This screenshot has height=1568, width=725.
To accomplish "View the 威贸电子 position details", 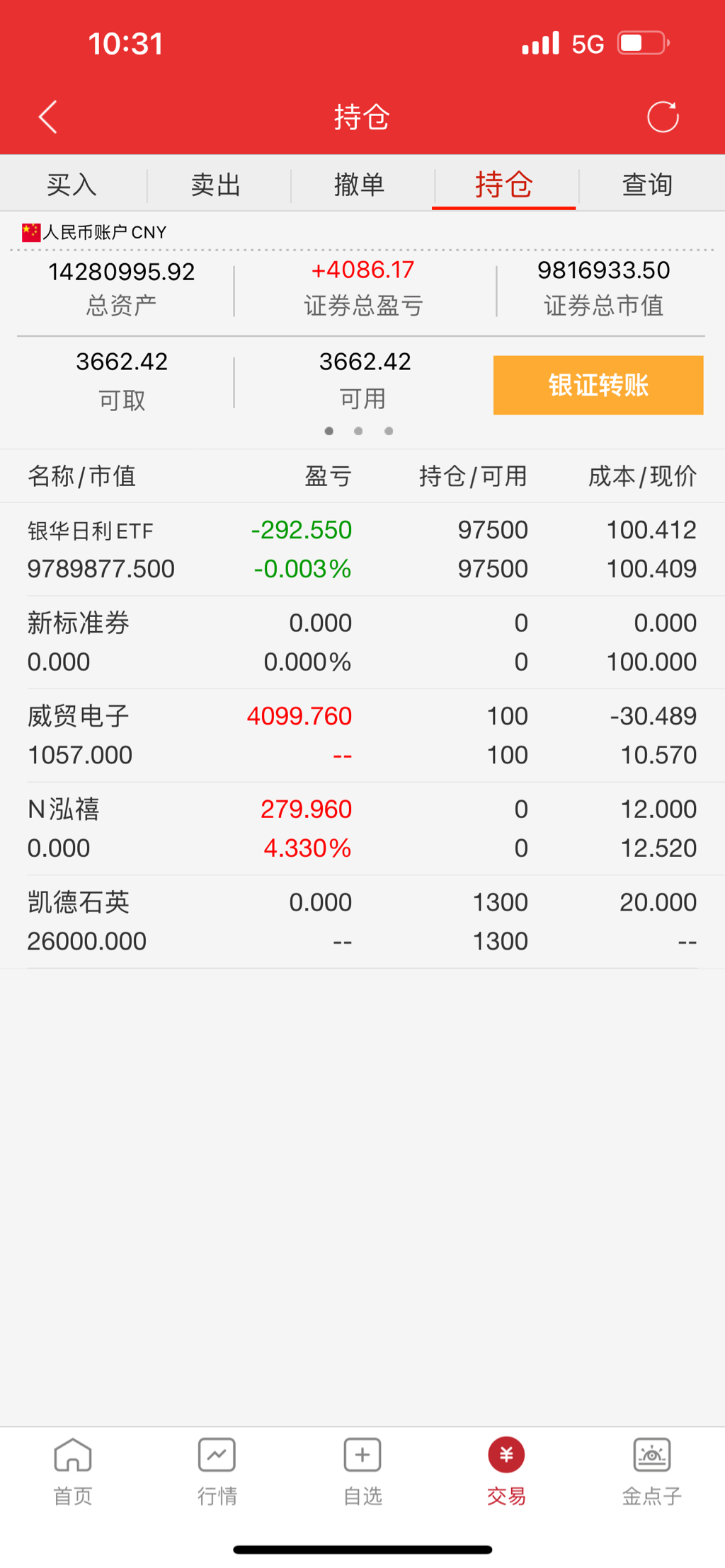I will pos(362,735).
